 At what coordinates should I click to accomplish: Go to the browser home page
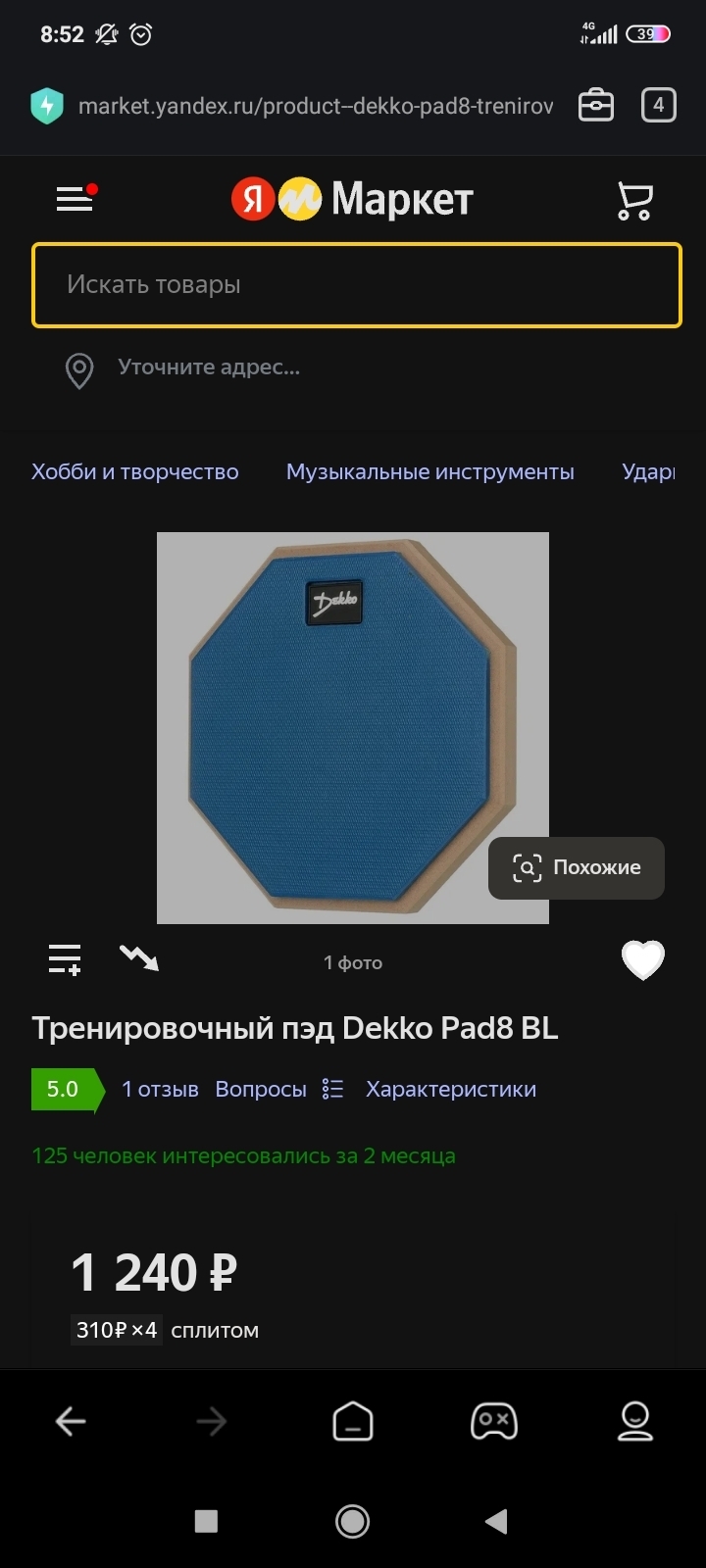point(353,1421)
